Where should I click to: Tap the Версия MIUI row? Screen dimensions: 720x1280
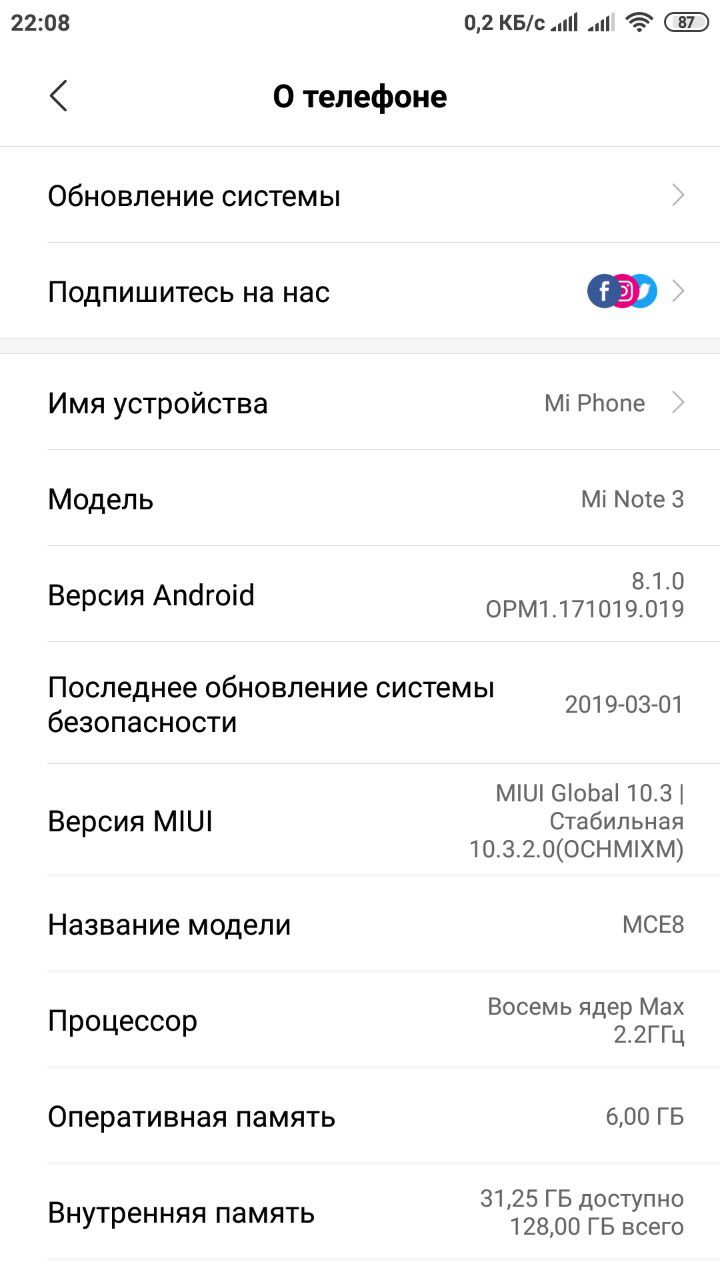[x=360, y=821]
